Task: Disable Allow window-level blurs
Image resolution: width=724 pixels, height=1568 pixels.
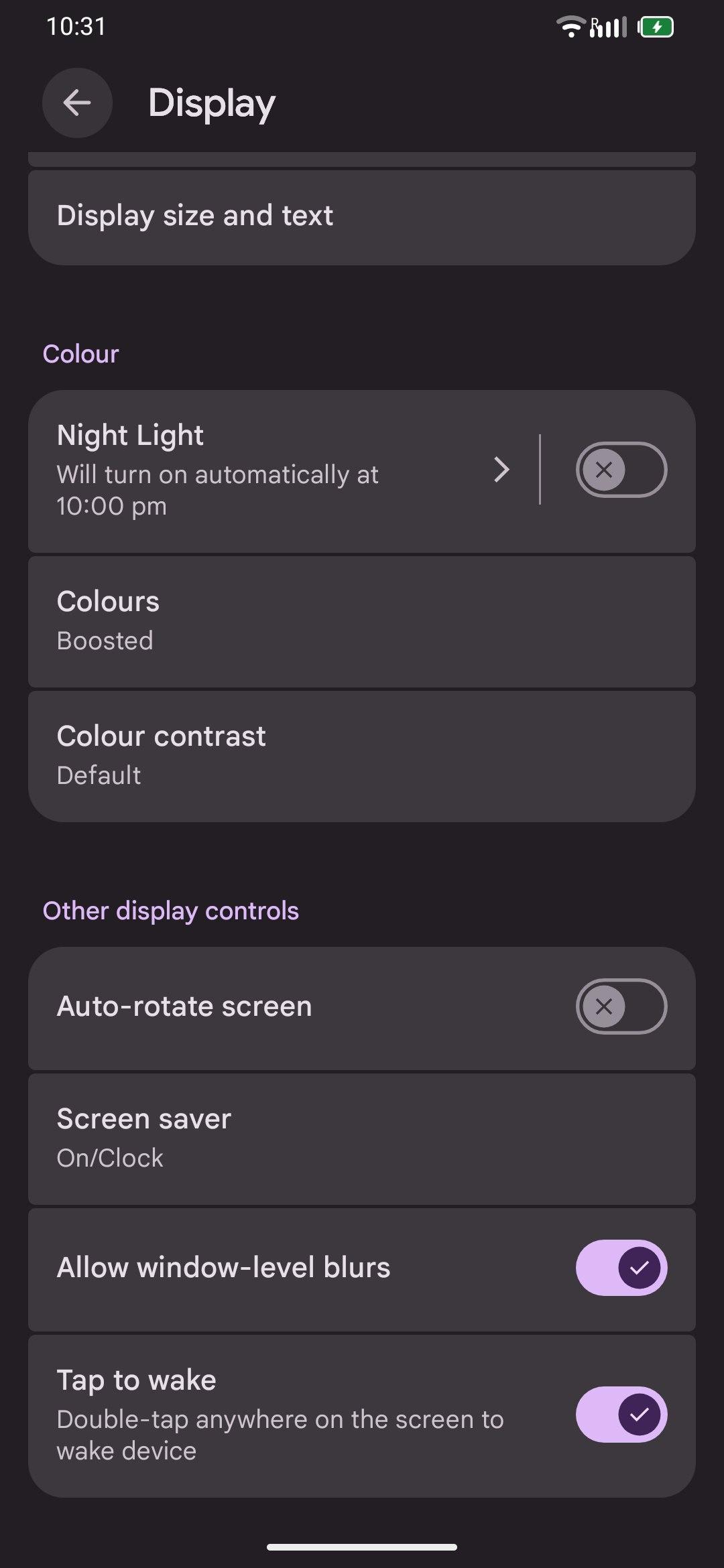Action: tap(621, 1268)
